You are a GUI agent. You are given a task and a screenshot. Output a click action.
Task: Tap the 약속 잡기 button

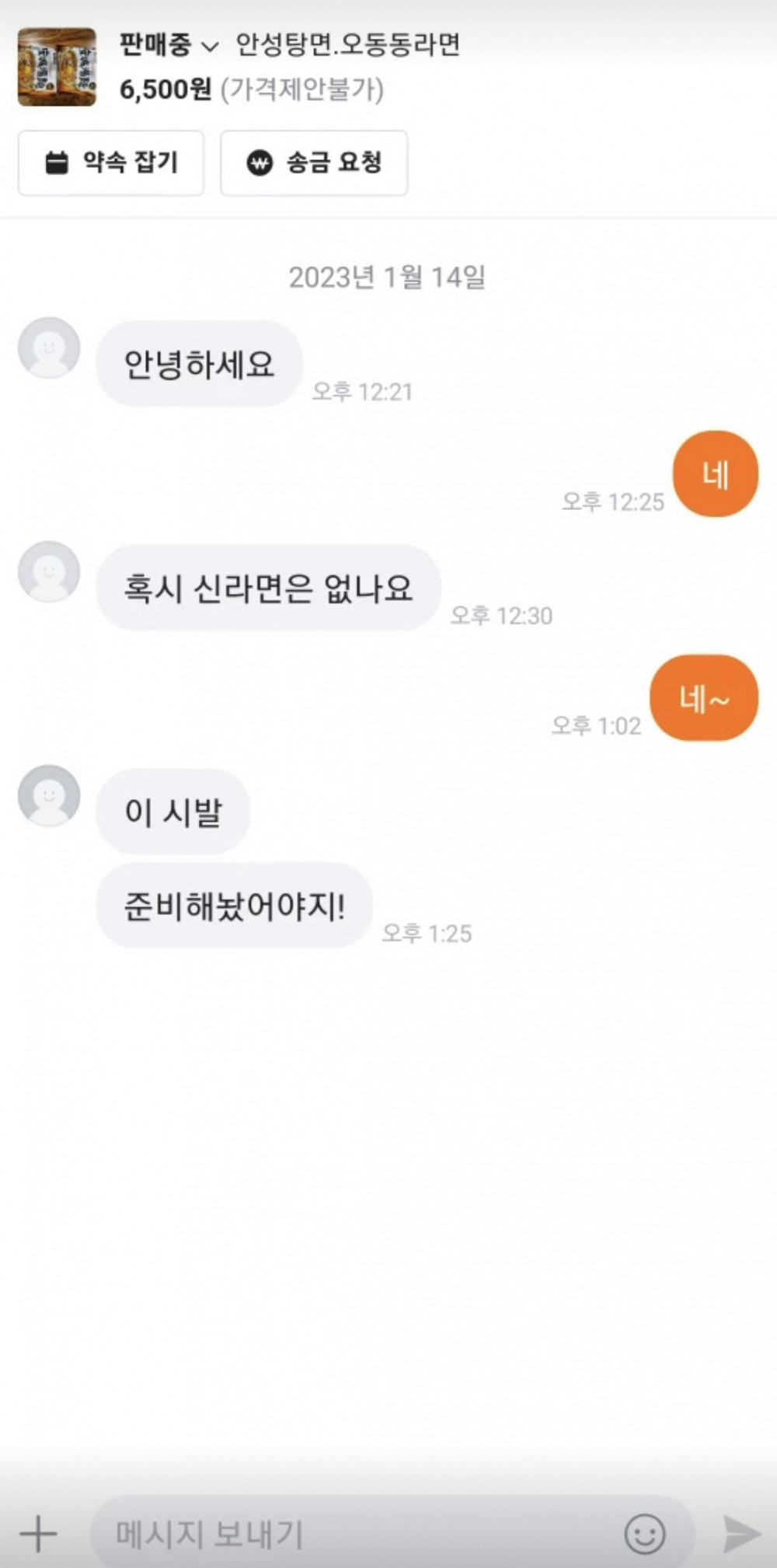[111, 163]
